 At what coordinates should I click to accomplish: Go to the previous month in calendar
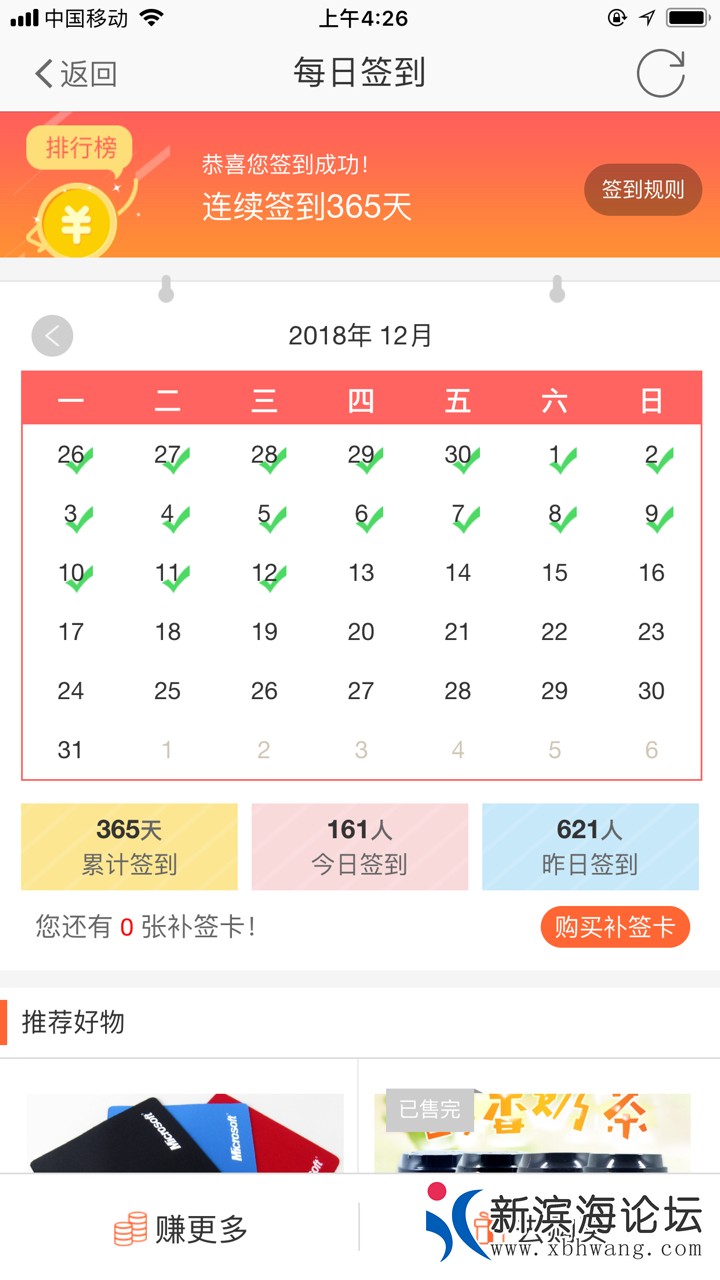[x=52, y=336]
